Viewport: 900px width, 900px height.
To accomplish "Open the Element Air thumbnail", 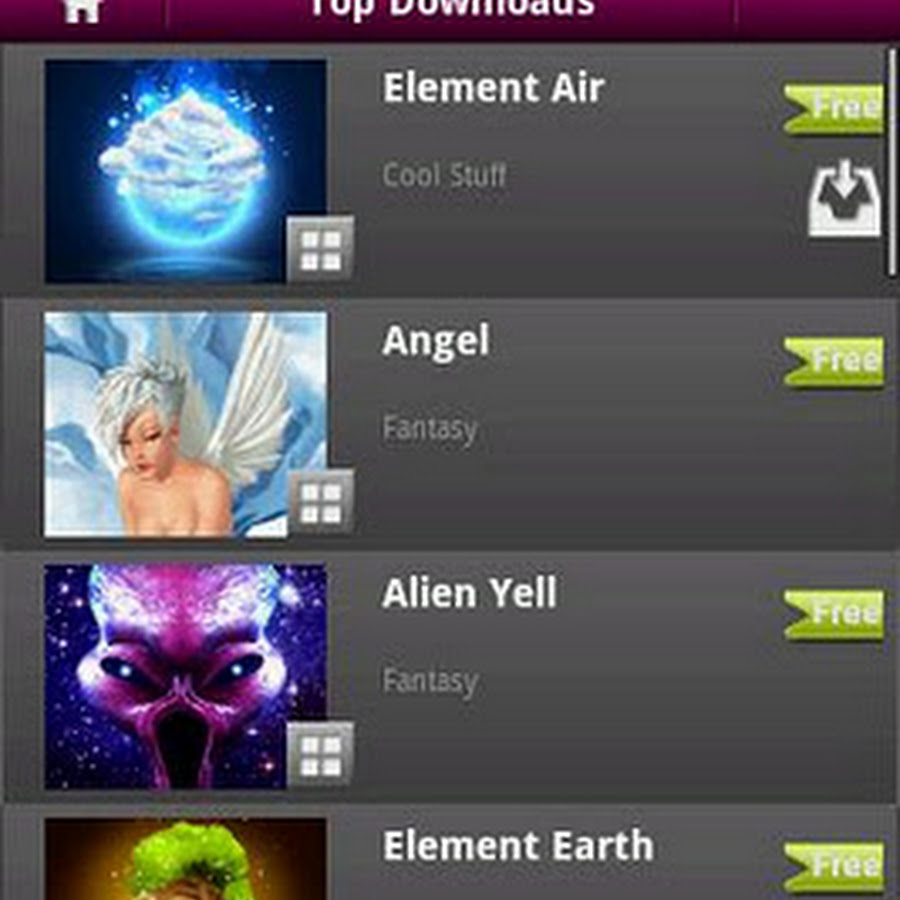I will coord(185,170).
